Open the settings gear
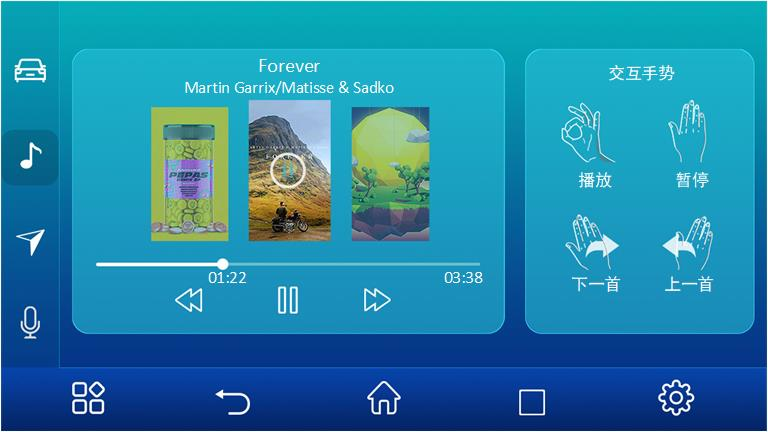This screenshot has height=432, width=768. click(676, 399)
